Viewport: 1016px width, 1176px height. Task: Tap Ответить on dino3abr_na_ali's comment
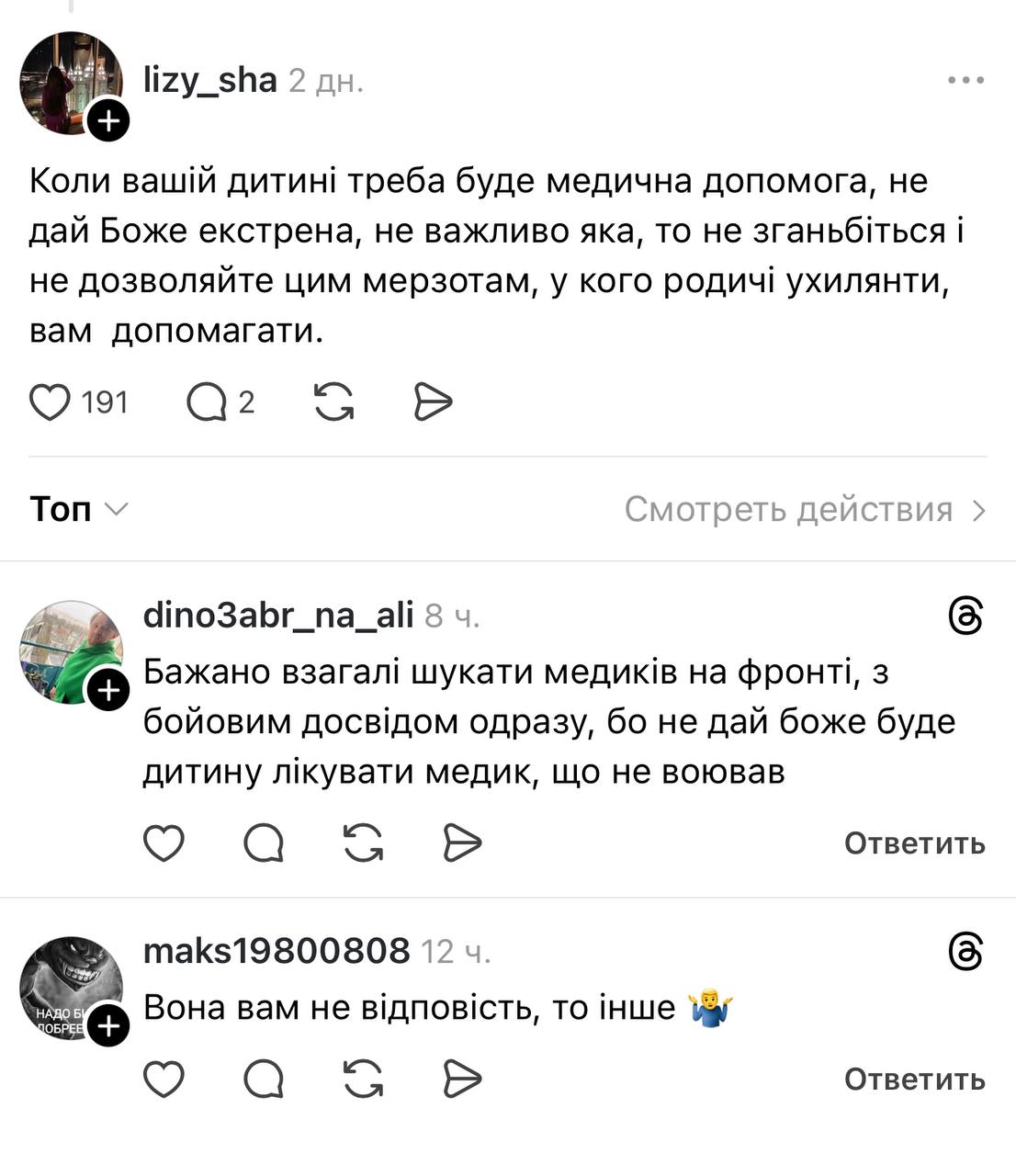pyautogui.click(x=914, y=843)
